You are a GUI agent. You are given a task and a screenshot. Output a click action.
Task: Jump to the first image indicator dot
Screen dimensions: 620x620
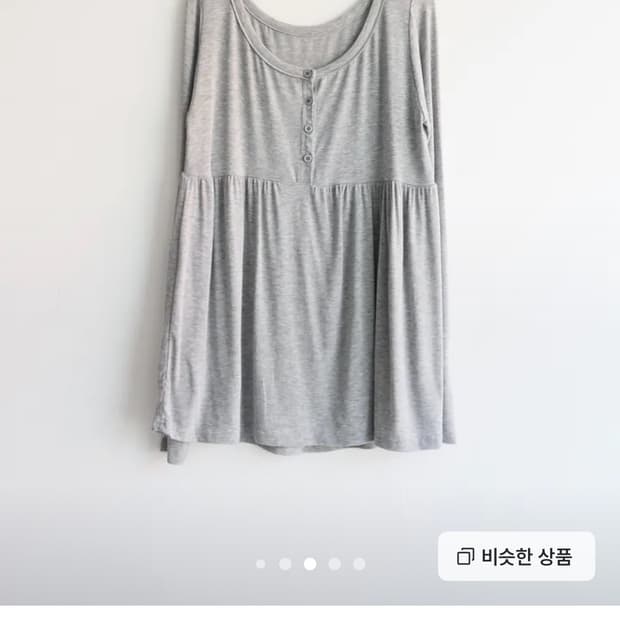[261, 564]
